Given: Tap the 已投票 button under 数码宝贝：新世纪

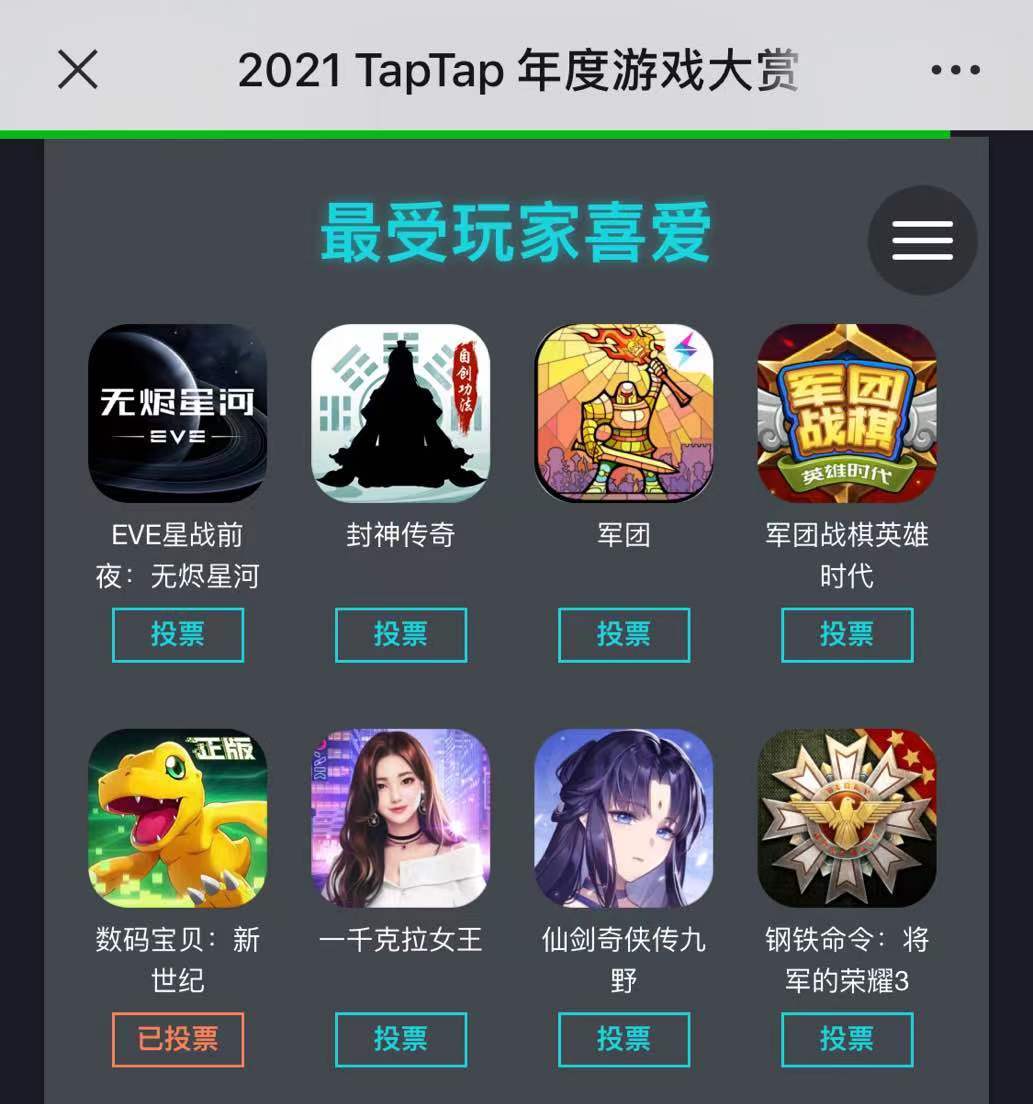Looking at the screenshot, I should pos(178,1039).
